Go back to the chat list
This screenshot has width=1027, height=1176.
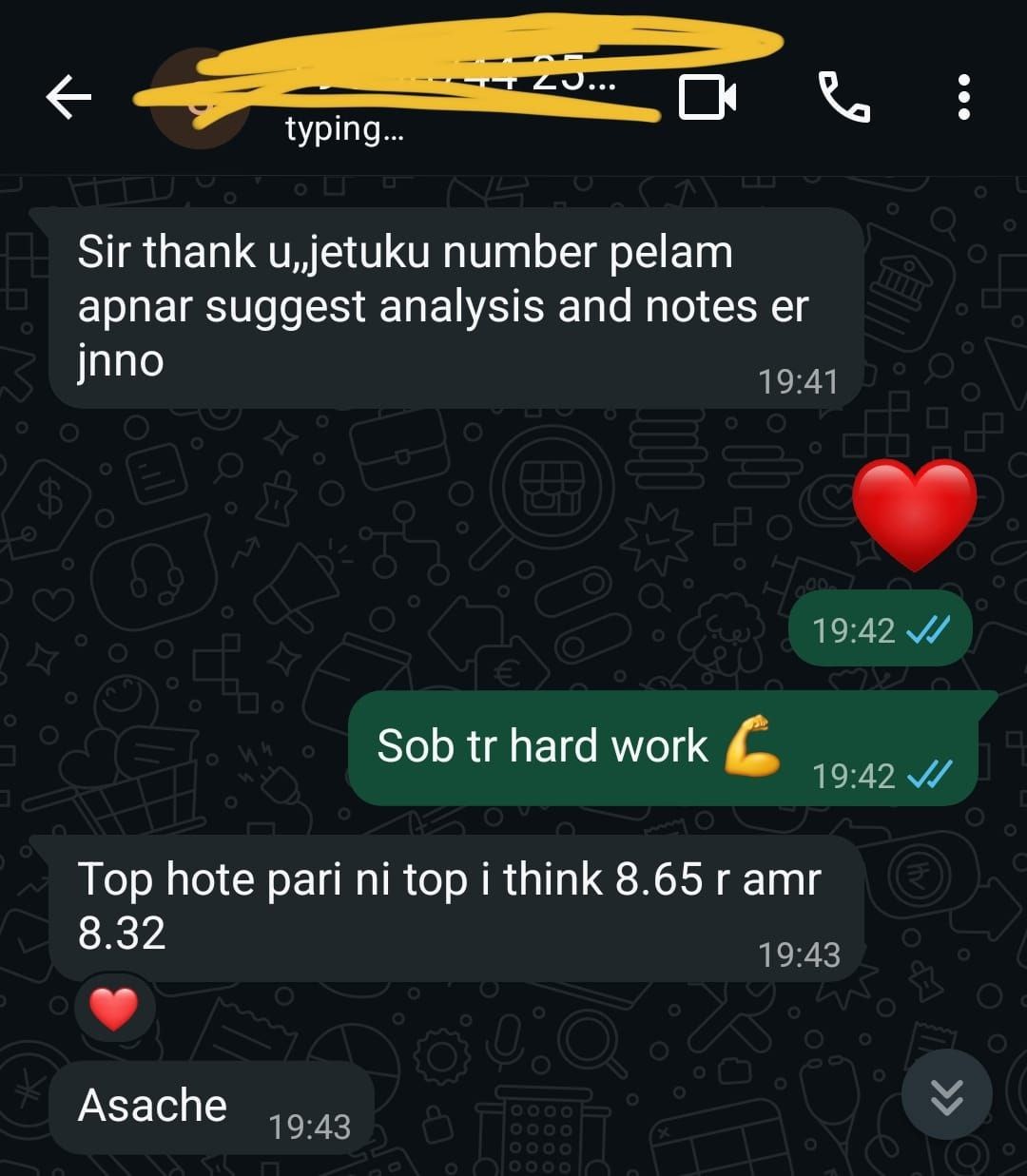[x=68, y=98]
